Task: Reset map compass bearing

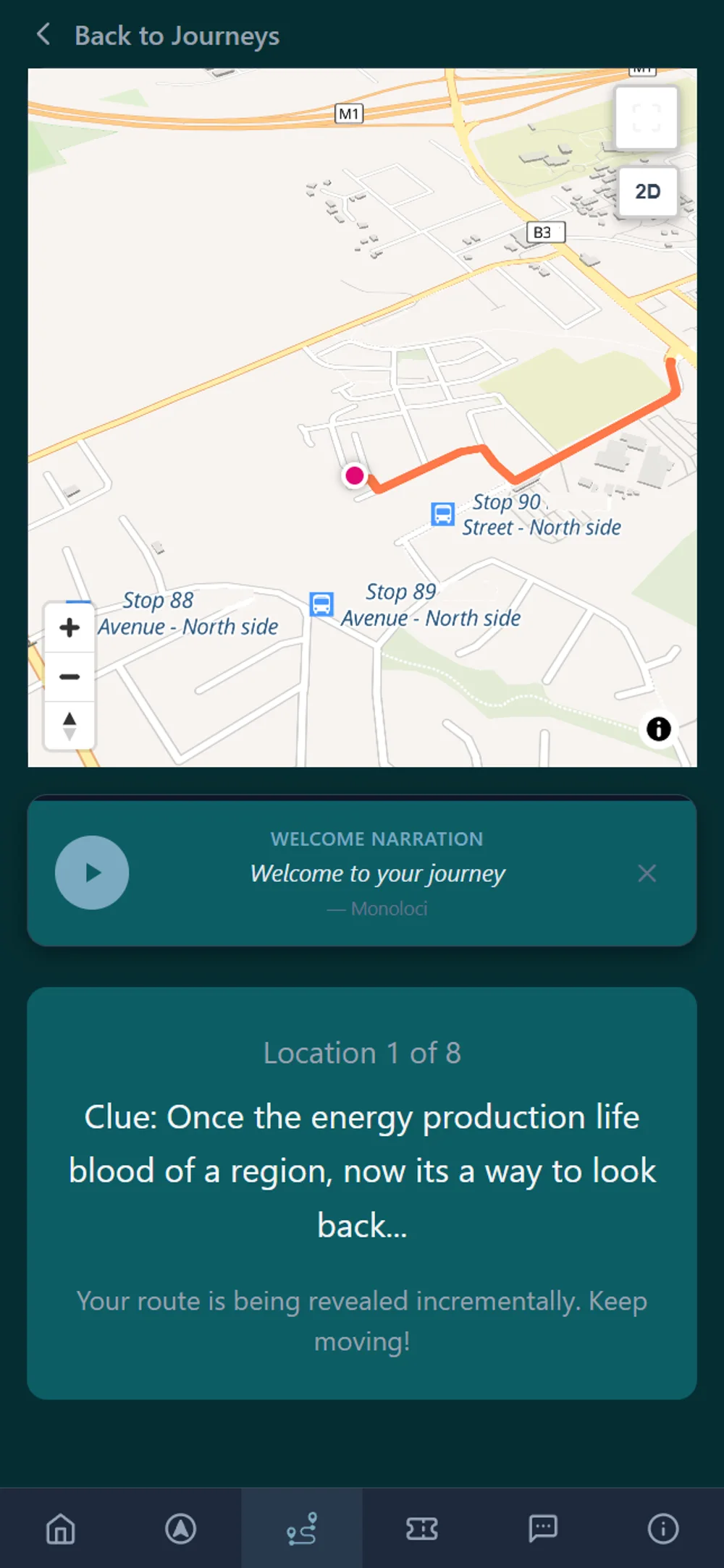Action: click(70, 726)
